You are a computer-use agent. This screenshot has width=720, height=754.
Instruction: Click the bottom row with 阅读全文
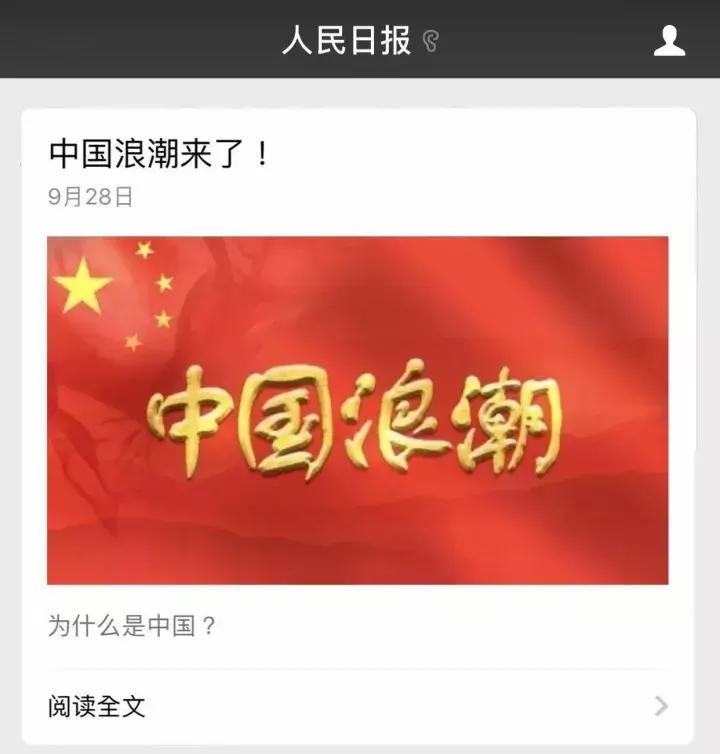point(360,704)
